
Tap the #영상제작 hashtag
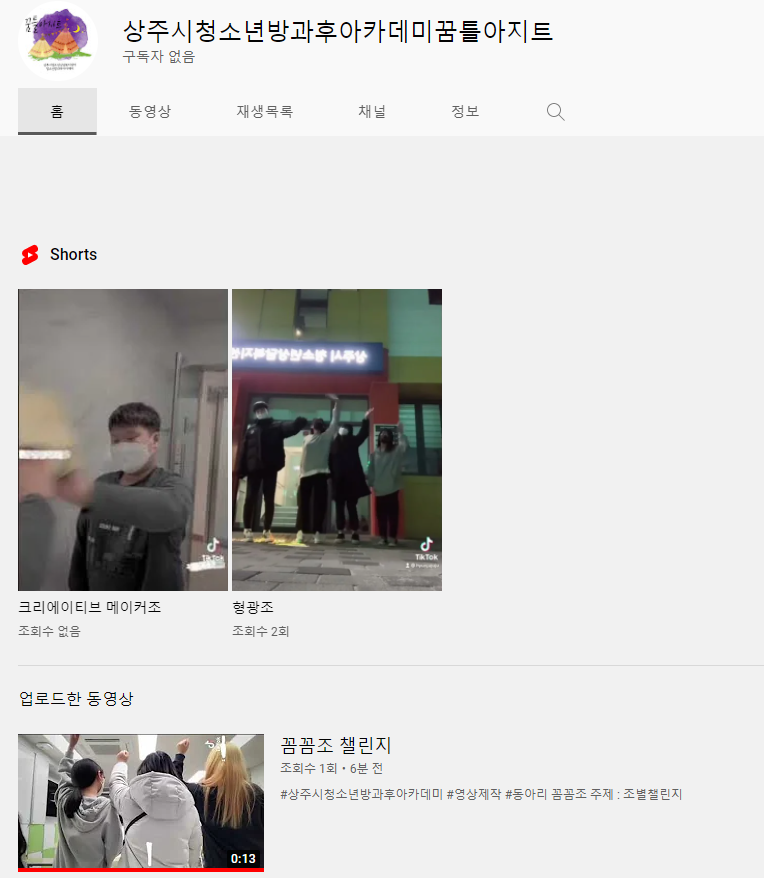pos(473,794)
